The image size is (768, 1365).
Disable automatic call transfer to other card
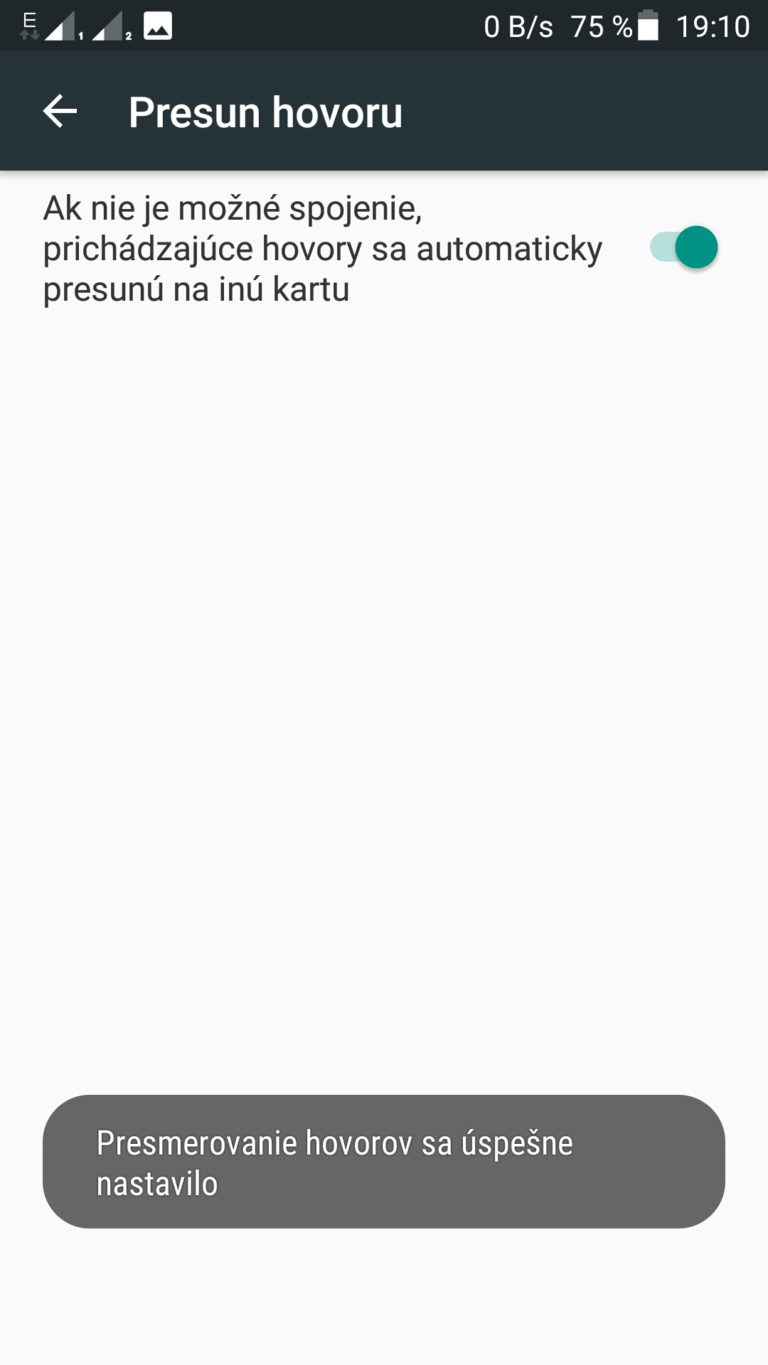coord(684,247)
